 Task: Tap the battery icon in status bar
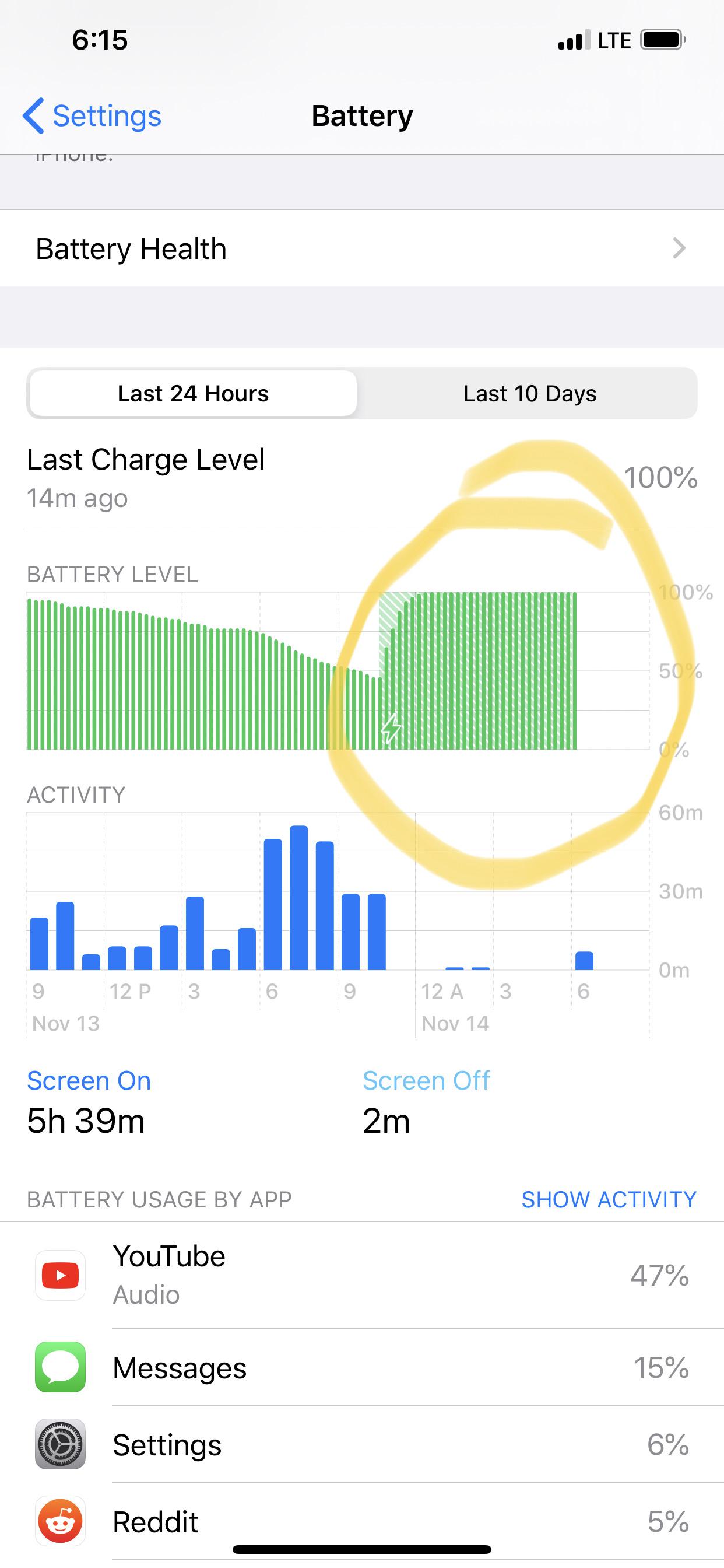(662, 40)
